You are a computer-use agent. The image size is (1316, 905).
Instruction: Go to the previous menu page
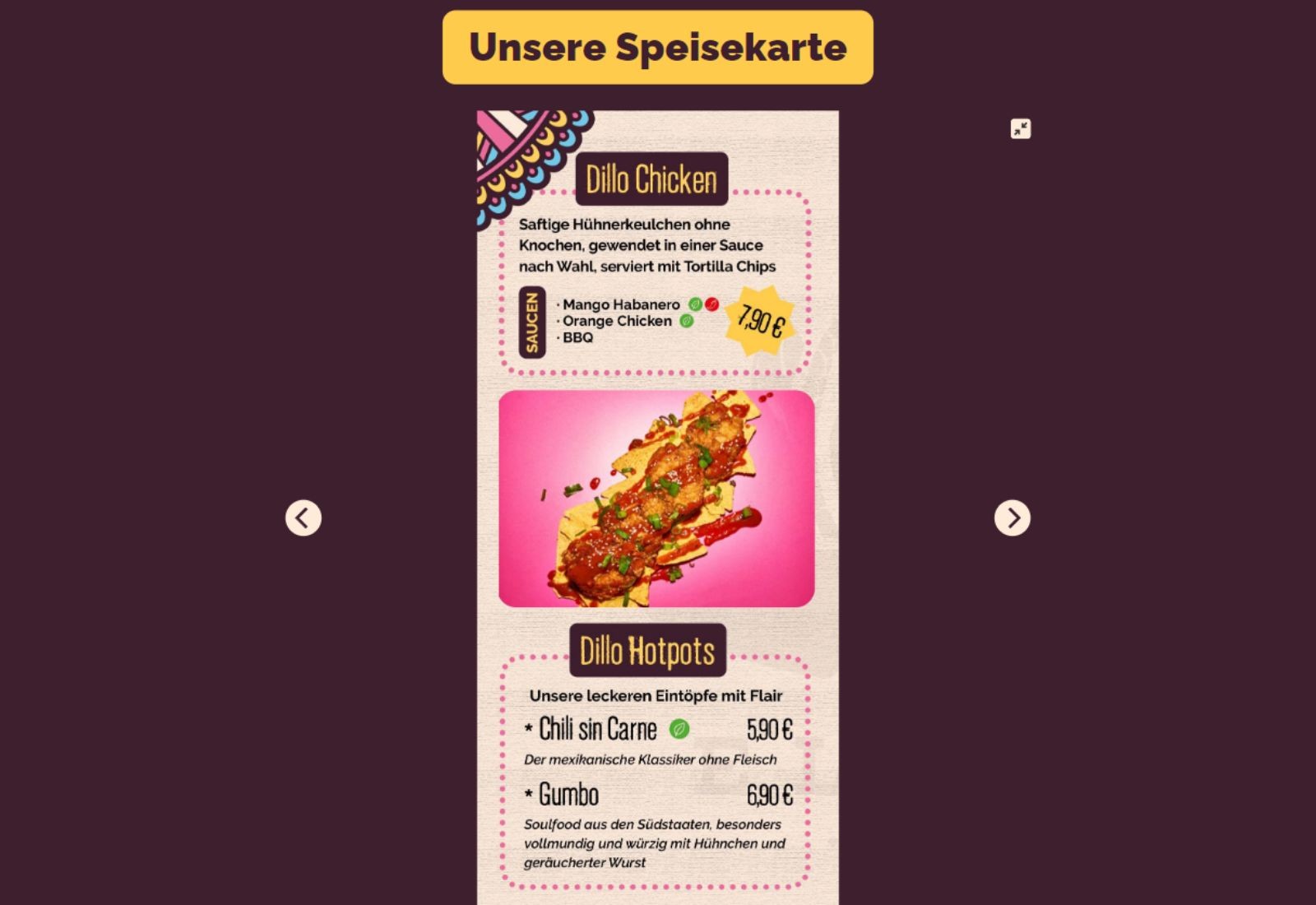pos(304,518)
